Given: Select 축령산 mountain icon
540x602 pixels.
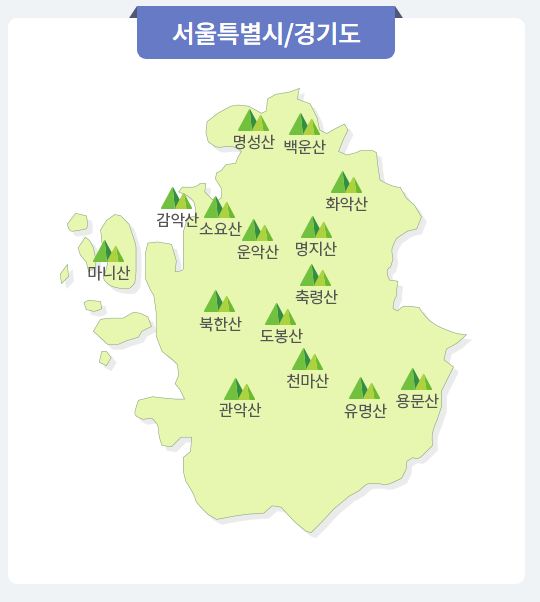Looking at the screenshot, I should point(316,284).
